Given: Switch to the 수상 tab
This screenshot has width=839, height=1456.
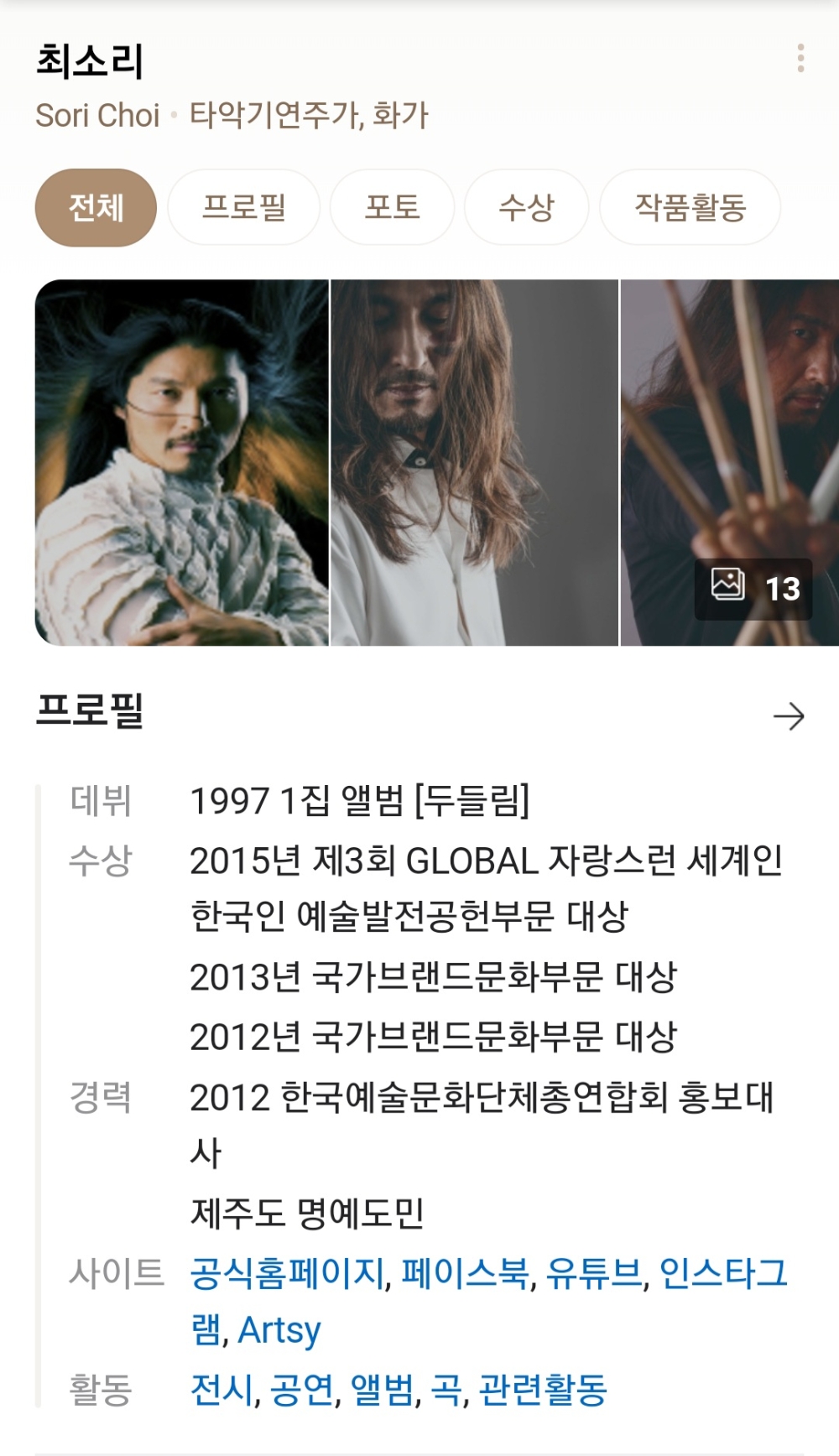Looking at the screenshot, I should pos(526,208).
